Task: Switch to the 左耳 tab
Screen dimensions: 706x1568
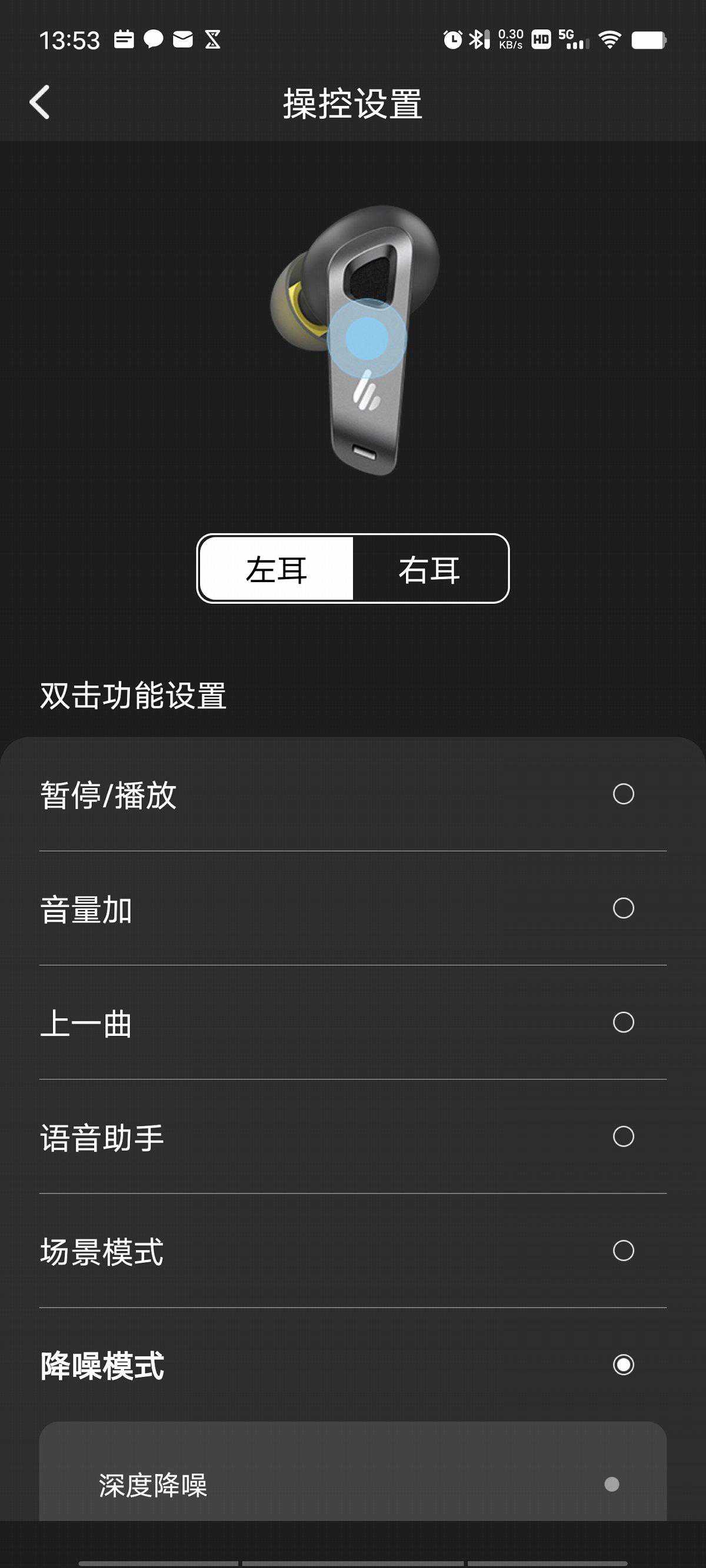Action: pos(276,569)
